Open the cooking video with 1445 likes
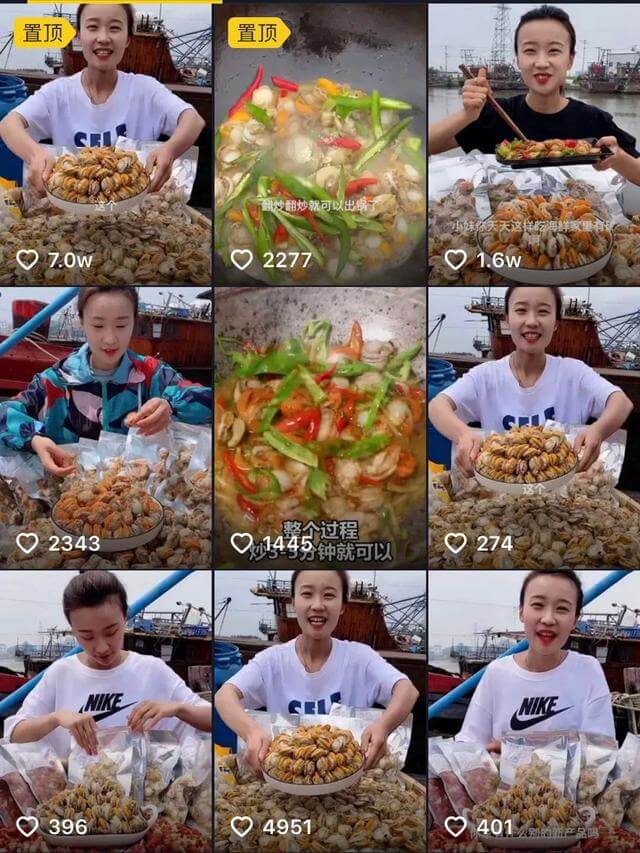Image resolution: width=640 pixels, height=853 pixels. point(320,427)
